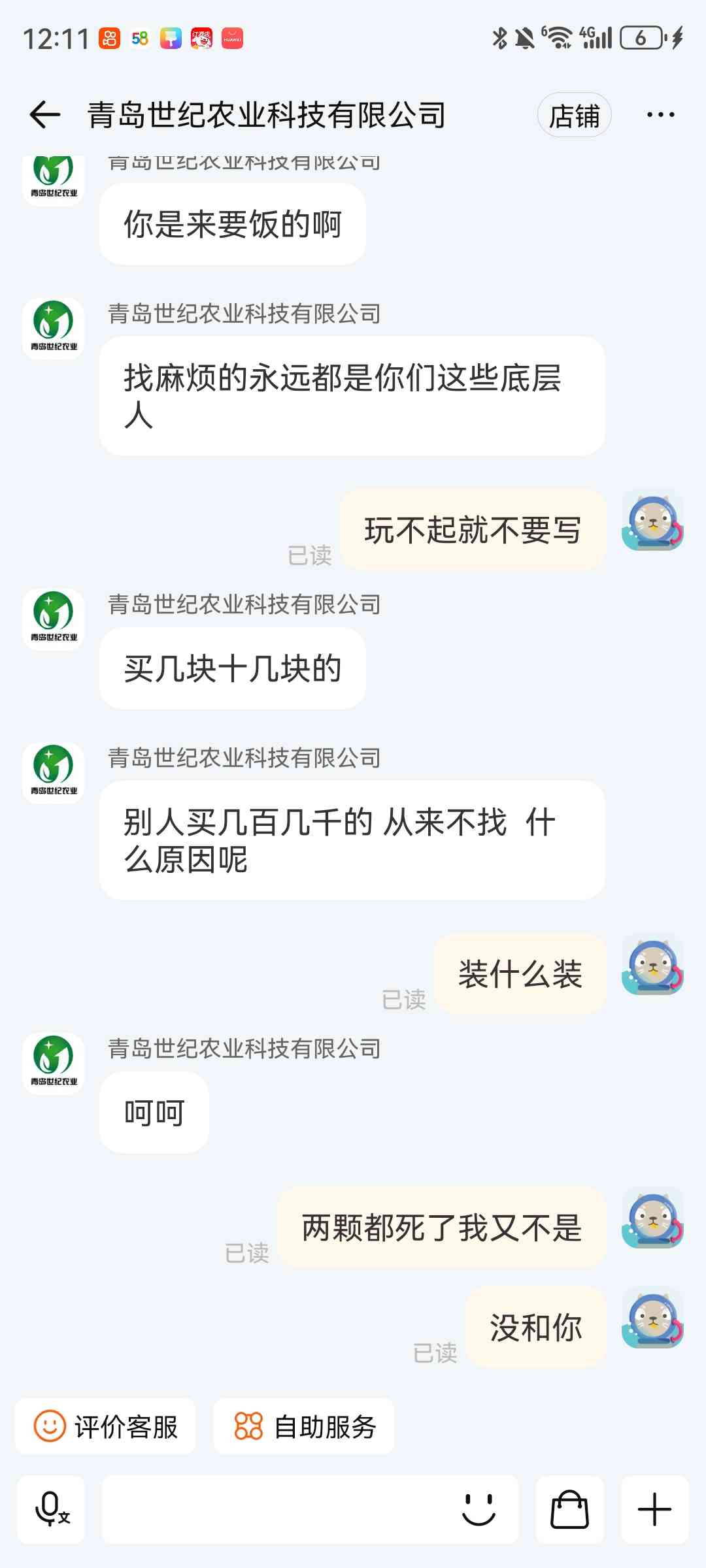This screenshot has height=1568, width=706.
Task: Open the shopping bag product picker
Action: point(569,1509)
